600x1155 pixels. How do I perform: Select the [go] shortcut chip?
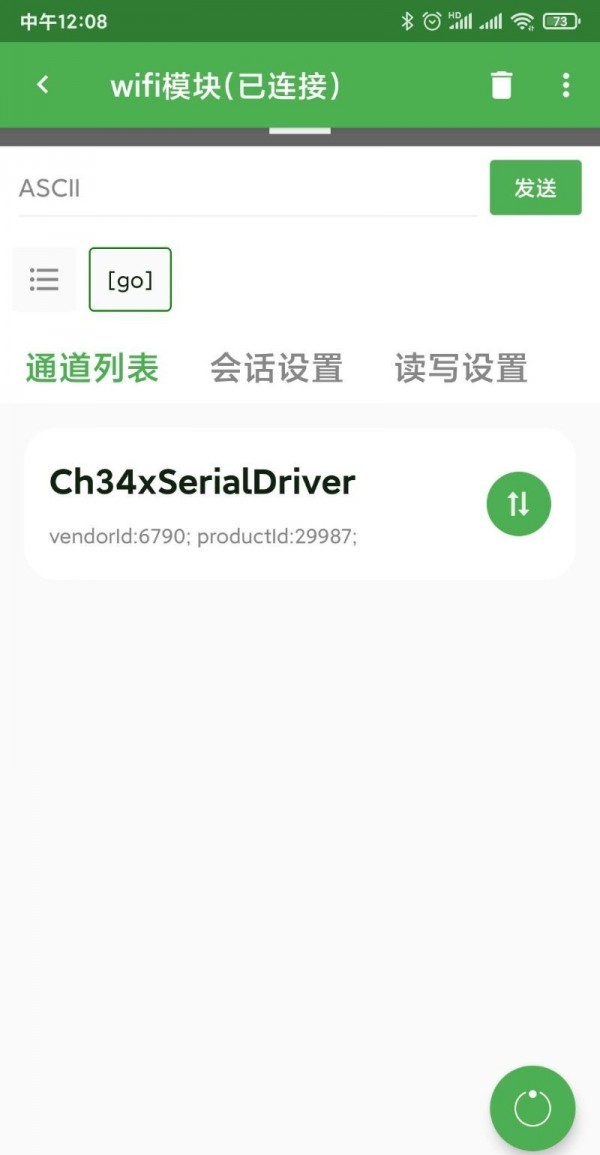click(x=130, y=279)
